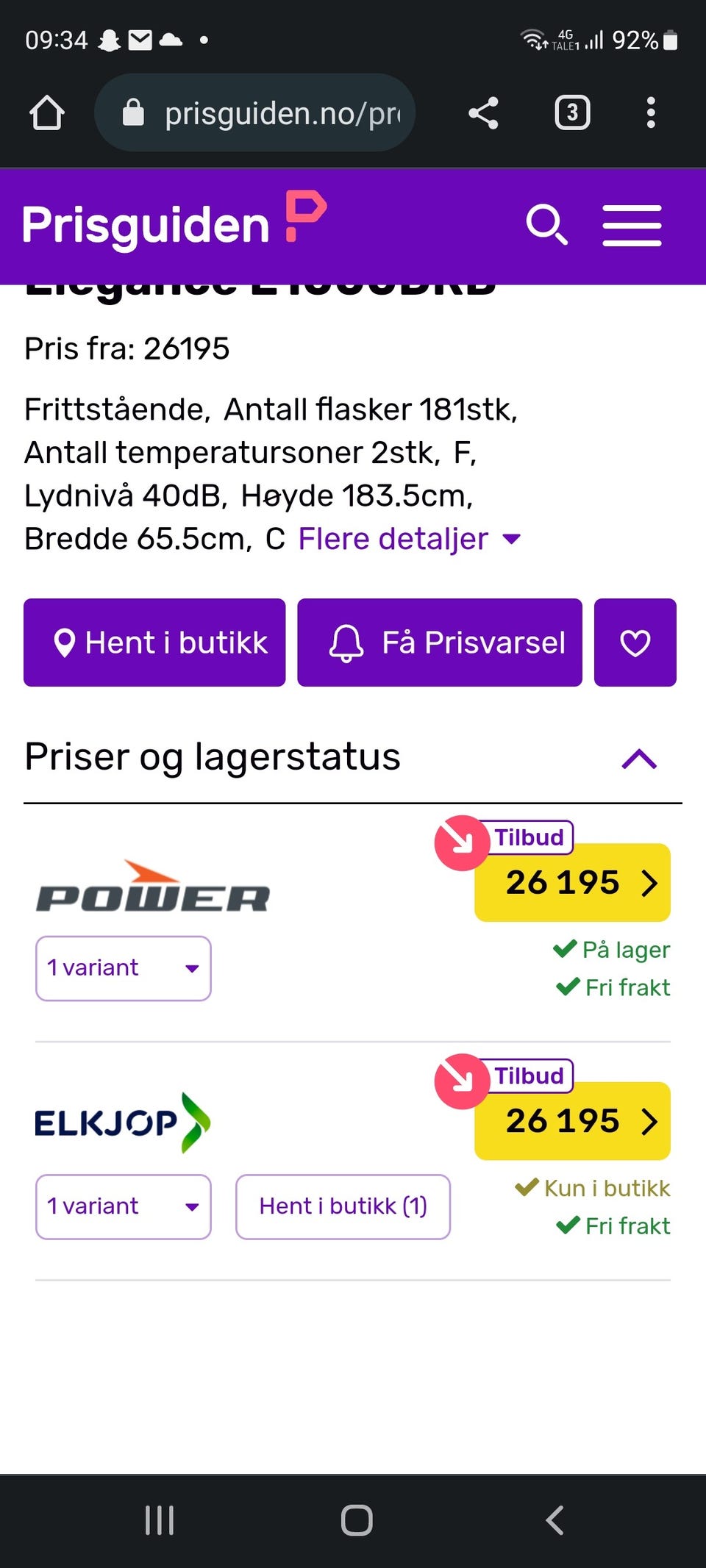Image resolution: width=706 pixels, height=1568 pixels.
Task: Open the Power offer at 26 195
Action: click(572, 882)
